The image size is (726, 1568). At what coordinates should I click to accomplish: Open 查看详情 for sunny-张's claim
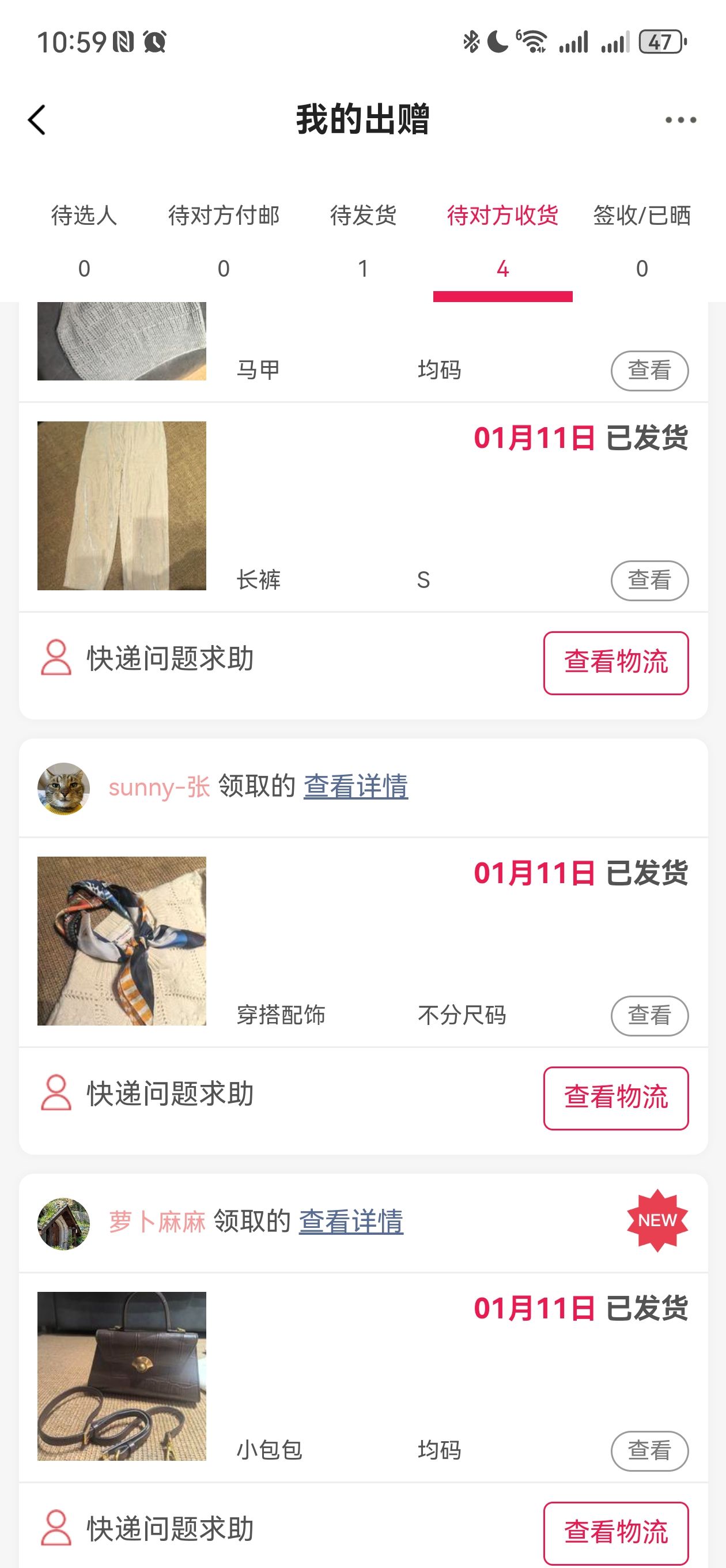(x=356, y=786)
